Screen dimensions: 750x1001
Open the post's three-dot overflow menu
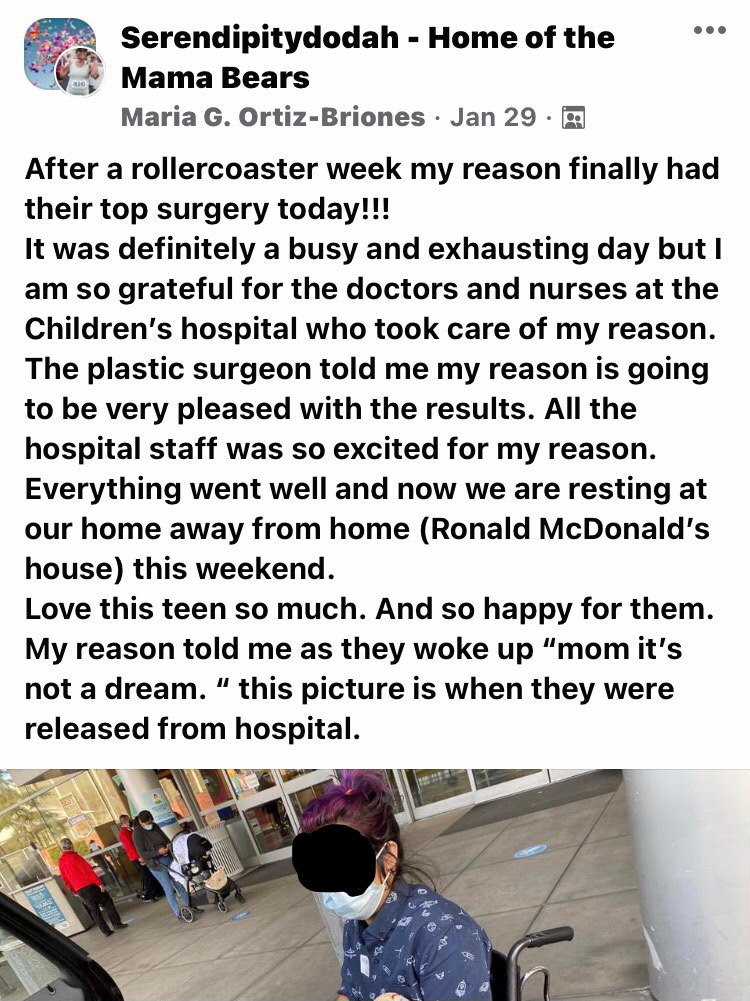click(709, 30)
